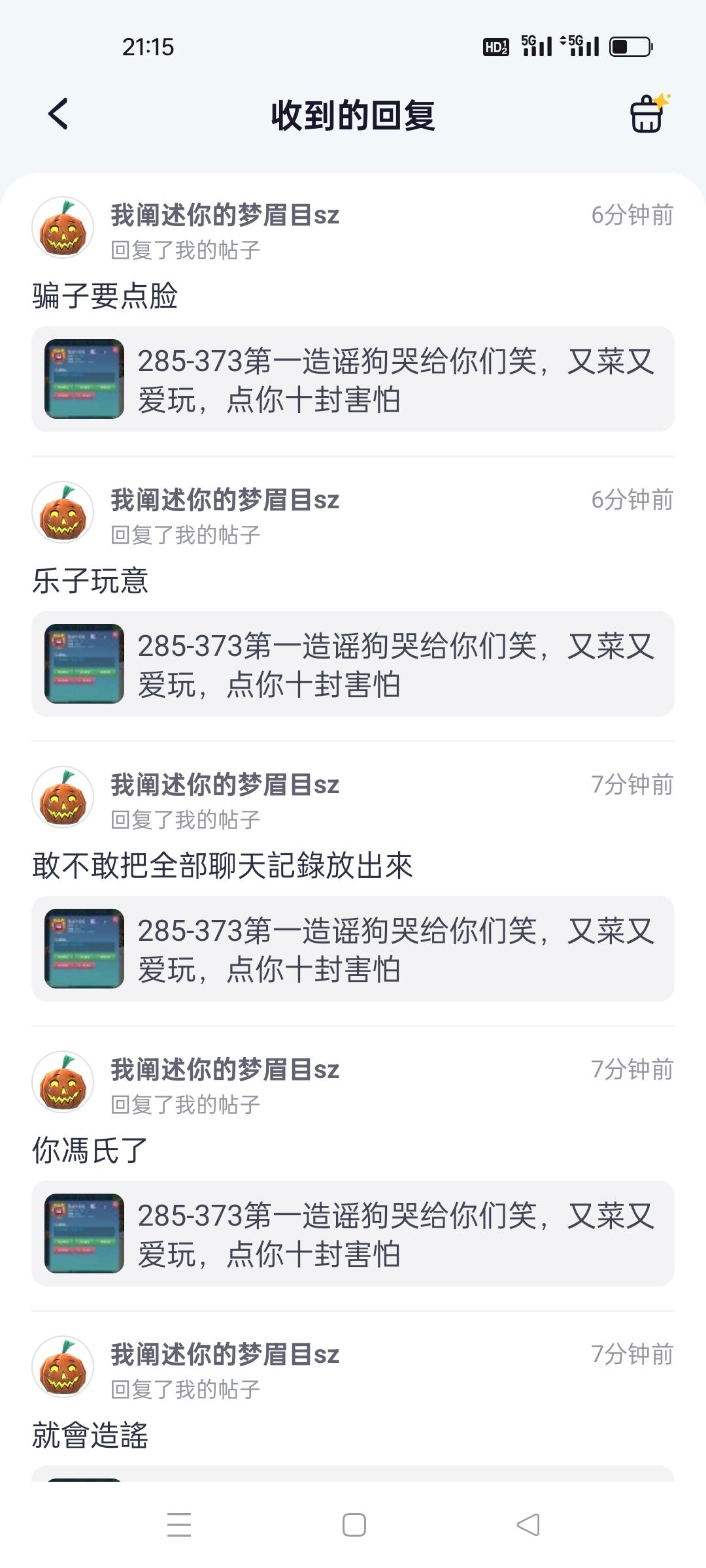Open the quoted post under 你馮氏了
The image size is (706, 1568).
tap(353, 1233)
